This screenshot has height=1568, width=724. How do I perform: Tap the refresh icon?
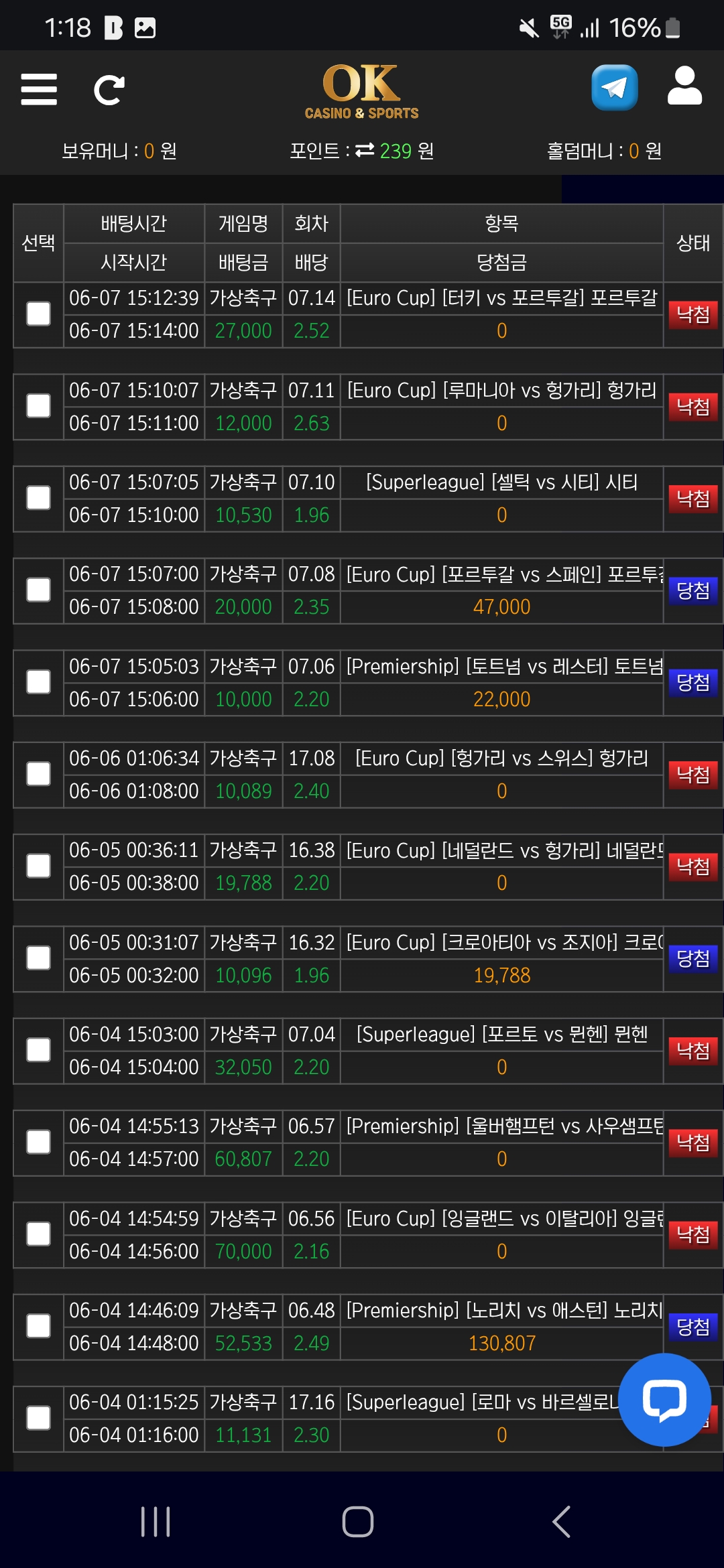coord(109,90)
